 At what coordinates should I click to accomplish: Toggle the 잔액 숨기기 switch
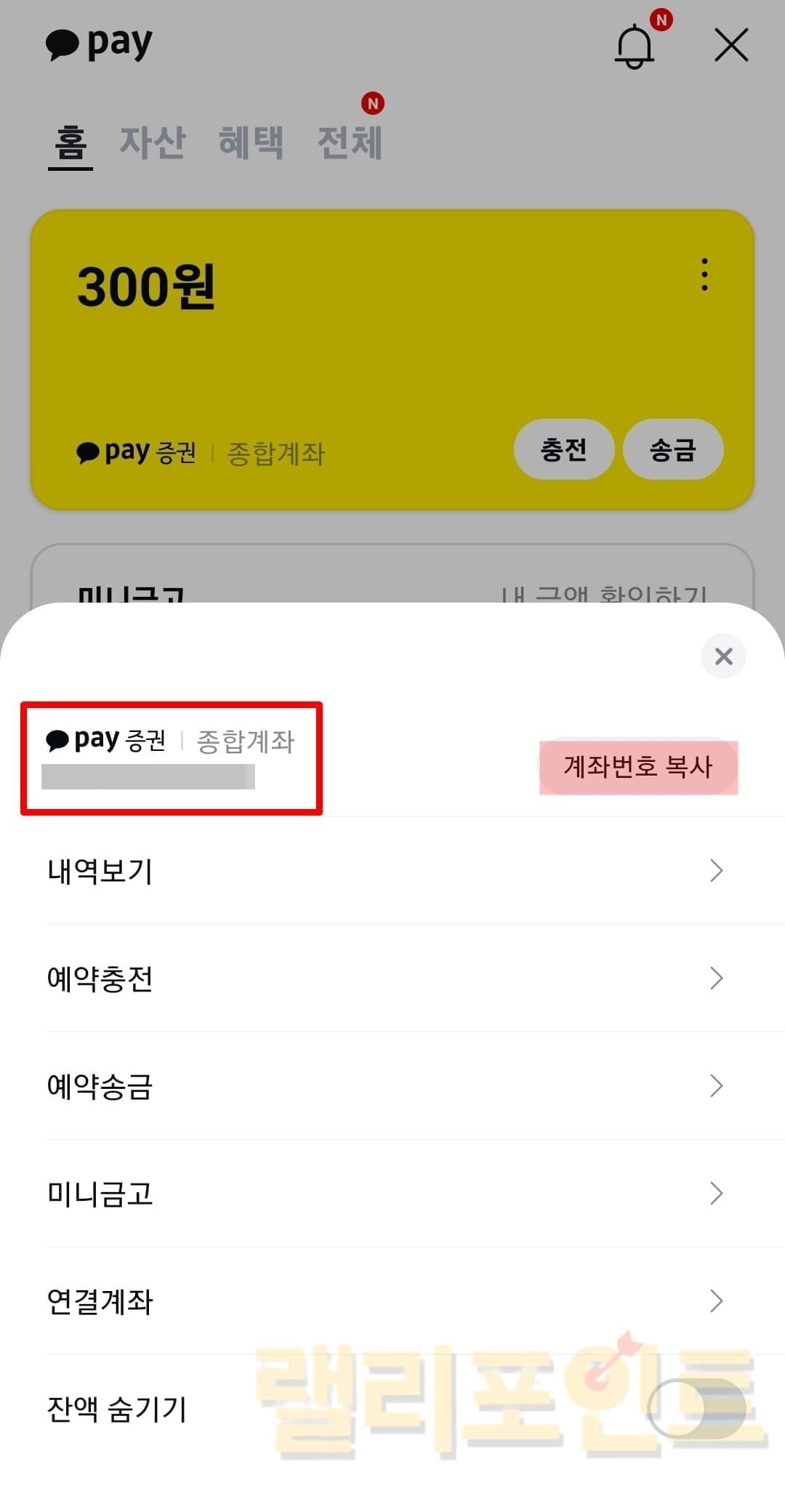(696, 1408)
